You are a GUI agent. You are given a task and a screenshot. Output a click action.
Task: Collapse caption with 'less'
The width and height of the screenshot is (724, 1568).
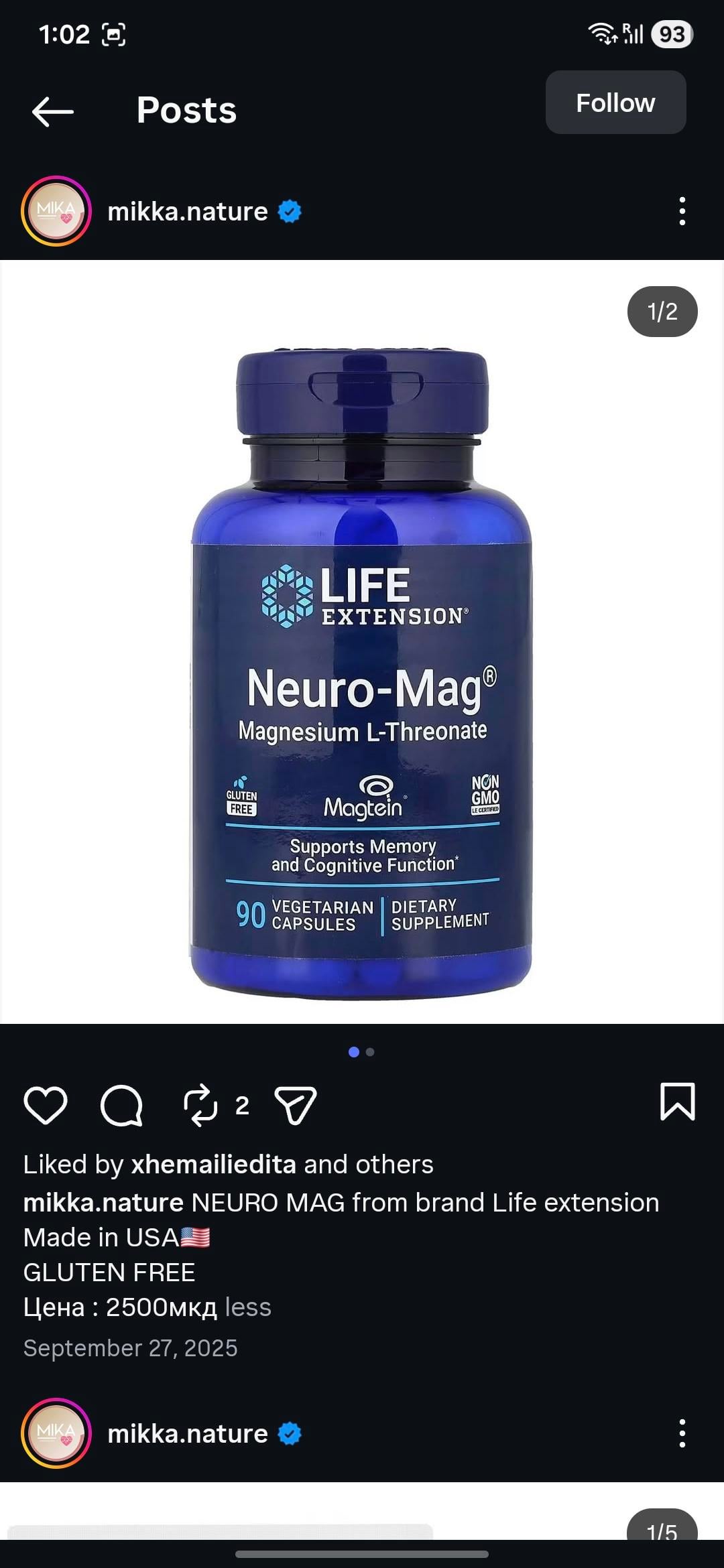(248, 1307)
